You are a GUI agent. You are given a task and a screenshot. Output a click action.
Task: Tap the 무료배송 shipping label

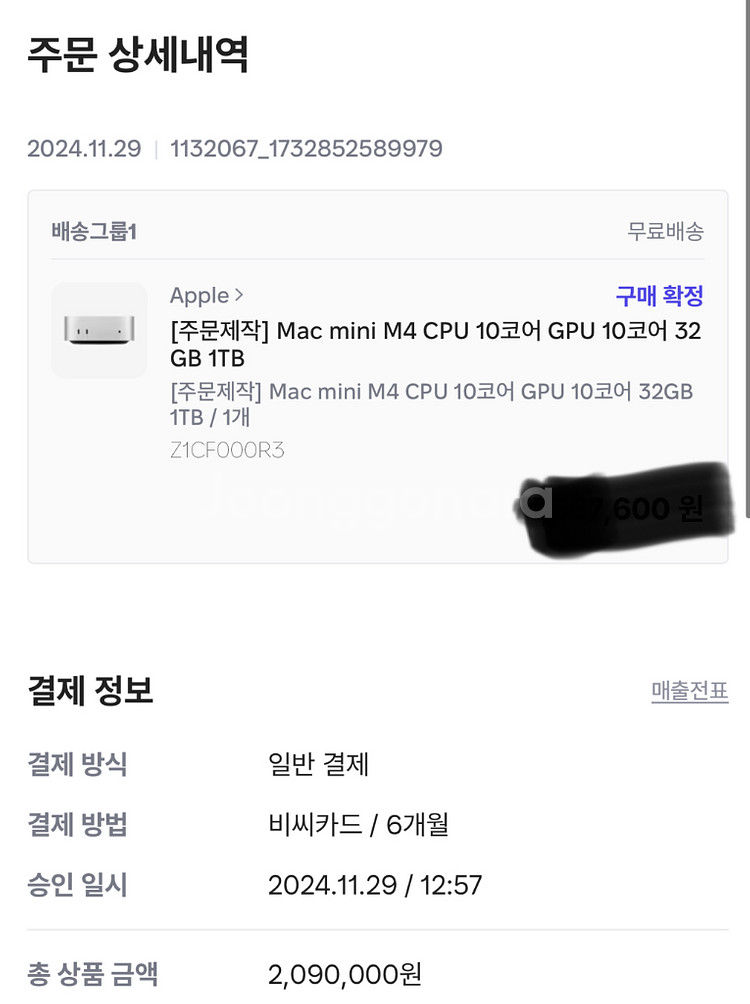668,230
